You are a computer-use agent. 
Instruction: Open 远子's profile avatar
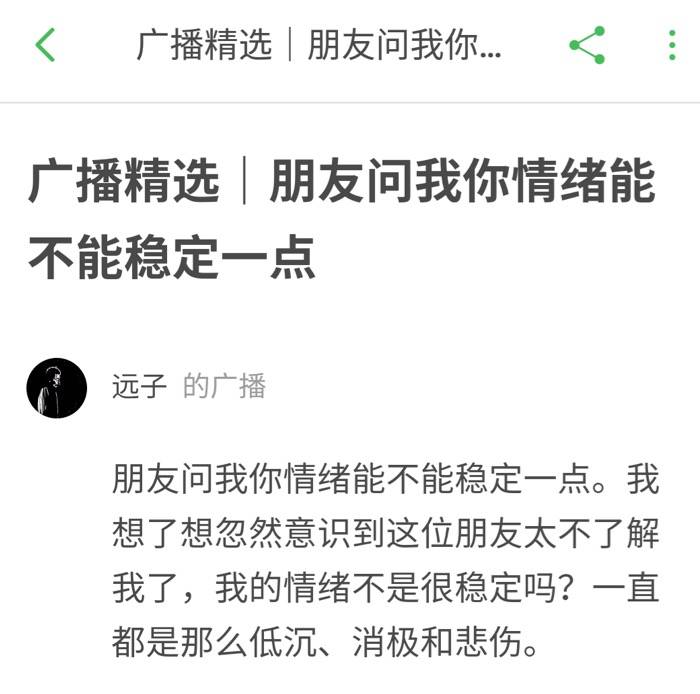point(57,387)
